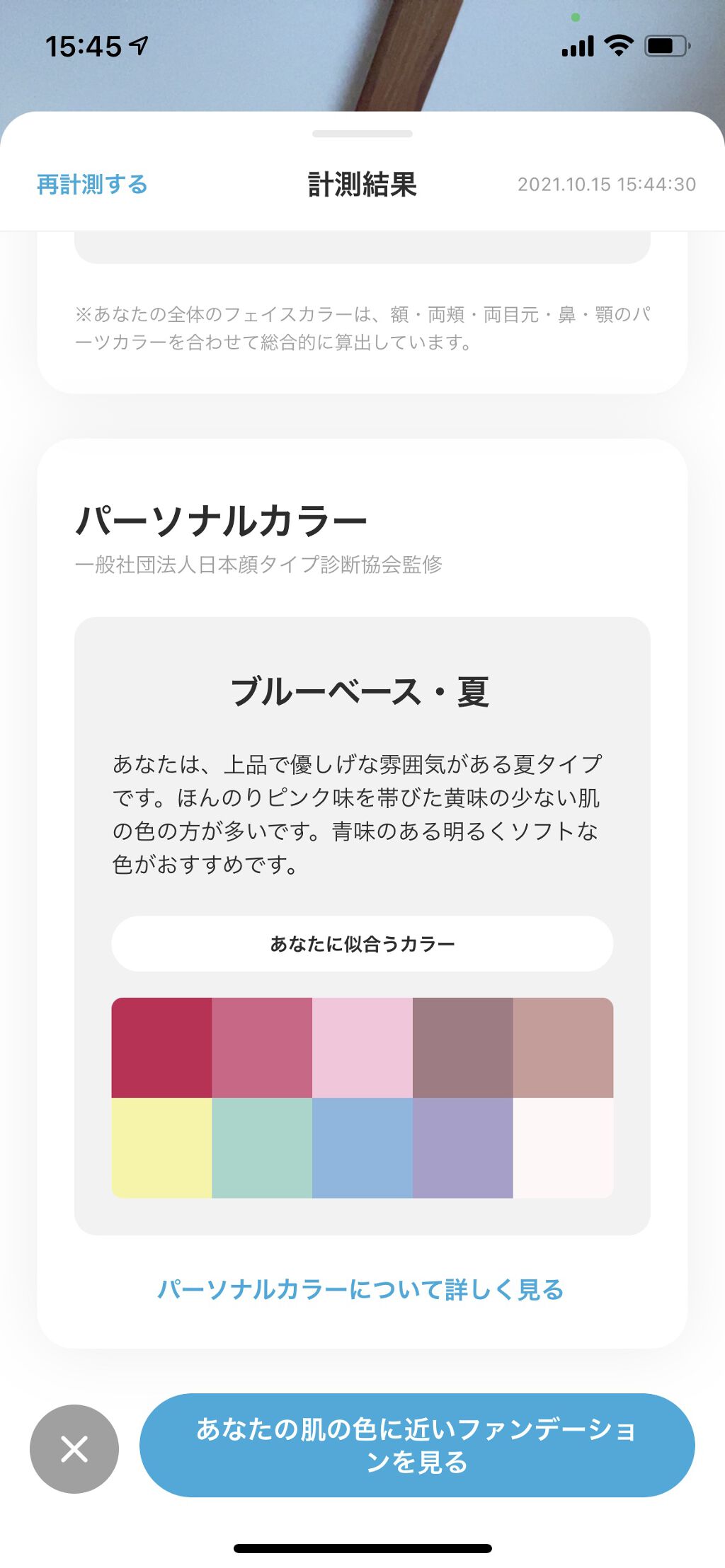
Task: Tap the あなたに似合うカラー pill label
Action: (x=362, y=943)
